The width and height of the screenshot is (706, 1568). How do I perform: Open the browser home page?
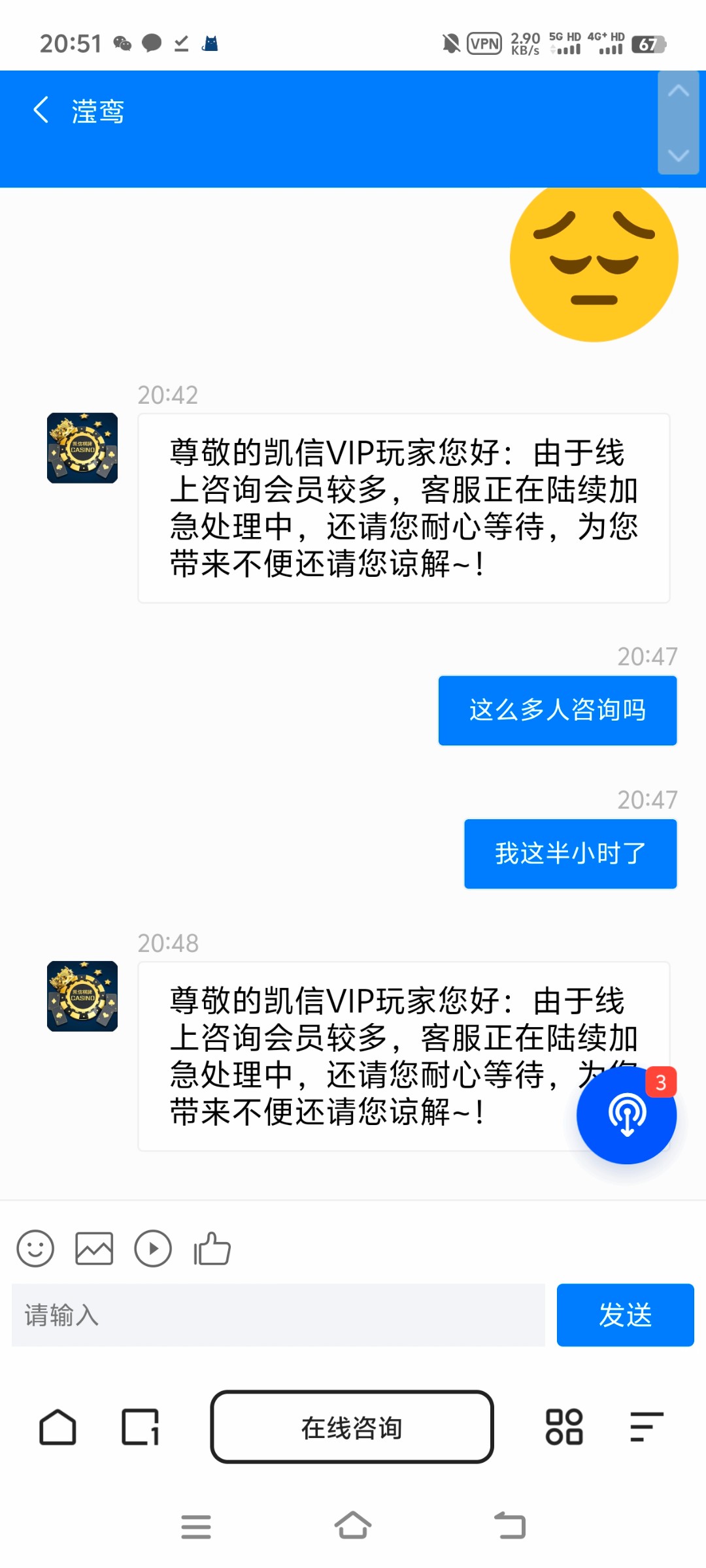pyautogui.click(x=58, y=1427)
